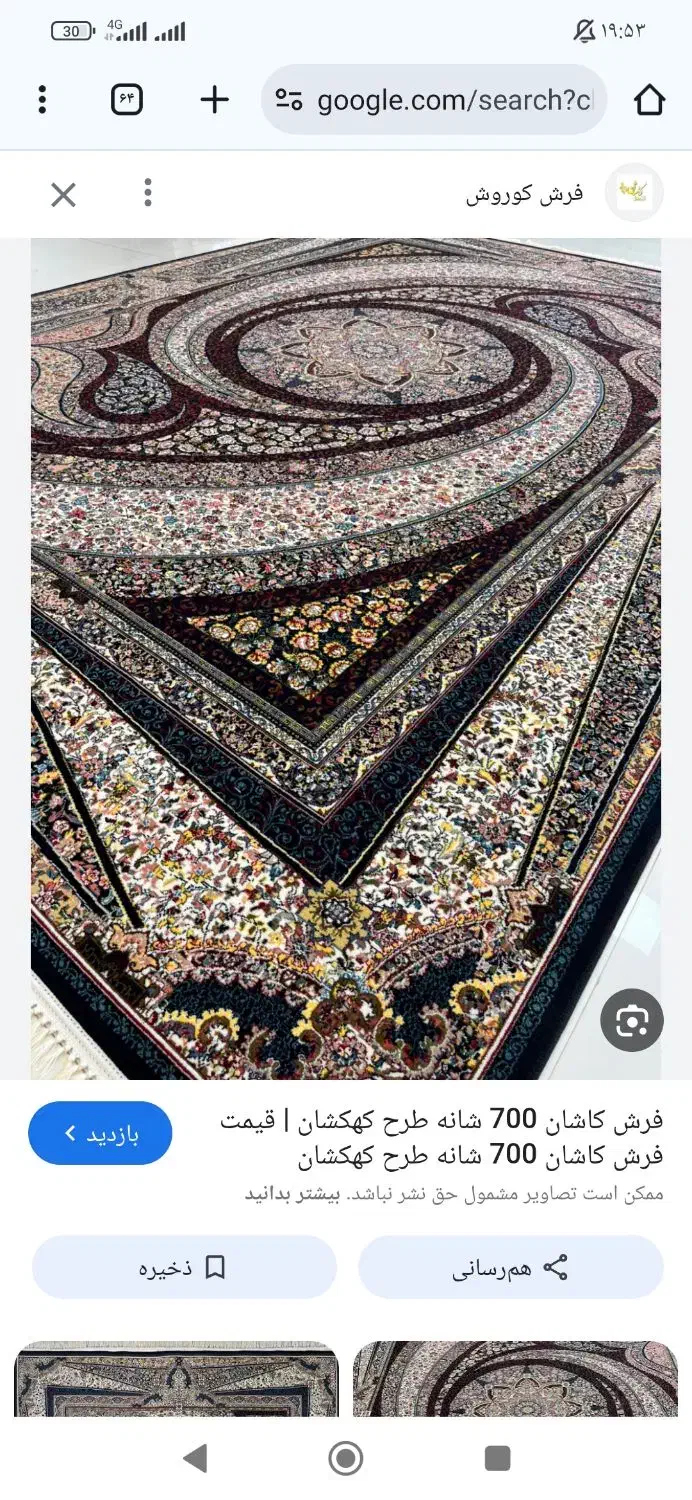Open the browser overflow menu
This screenshot has height=1500, width=692.
click(42, 99)
